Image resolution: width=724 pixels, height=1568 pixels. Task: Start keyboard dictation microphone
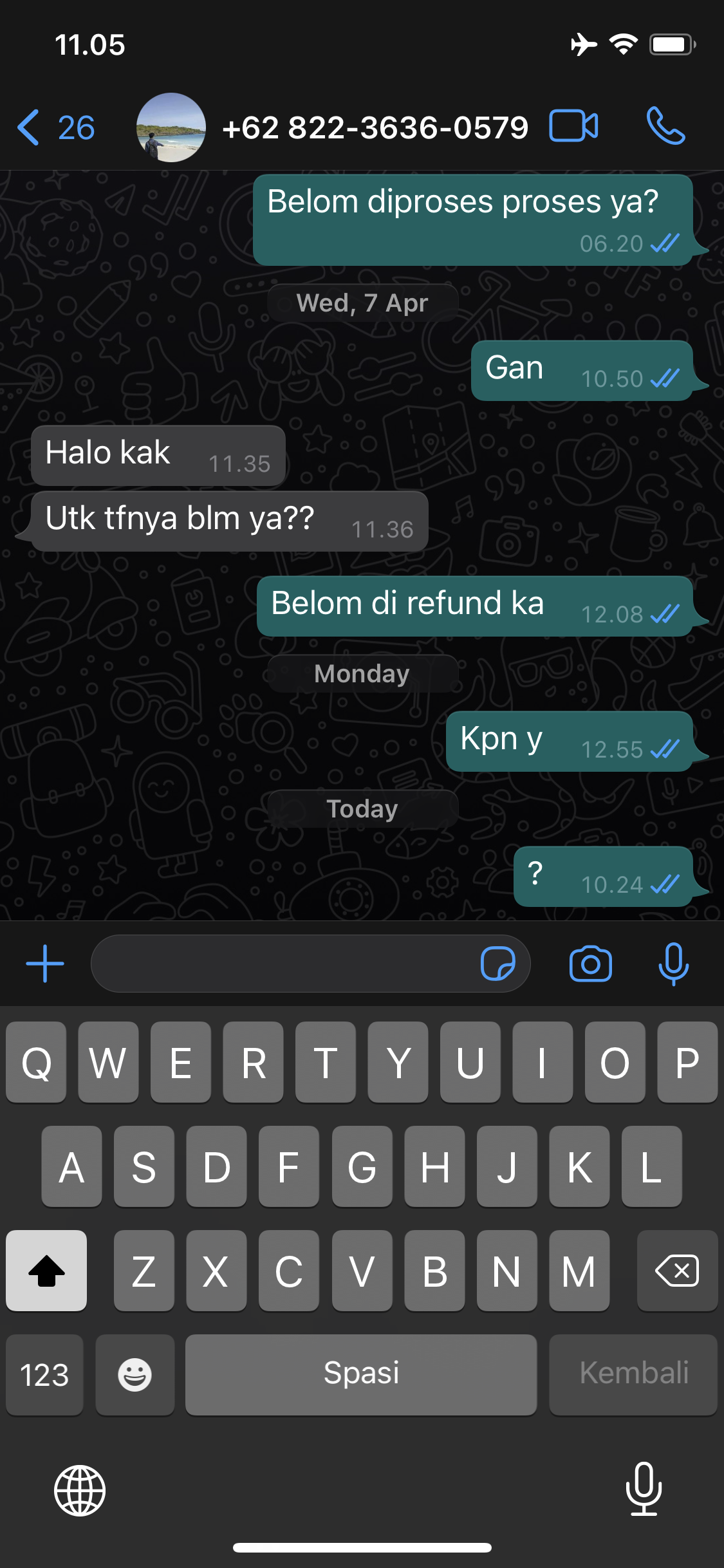pos(644,1489)
